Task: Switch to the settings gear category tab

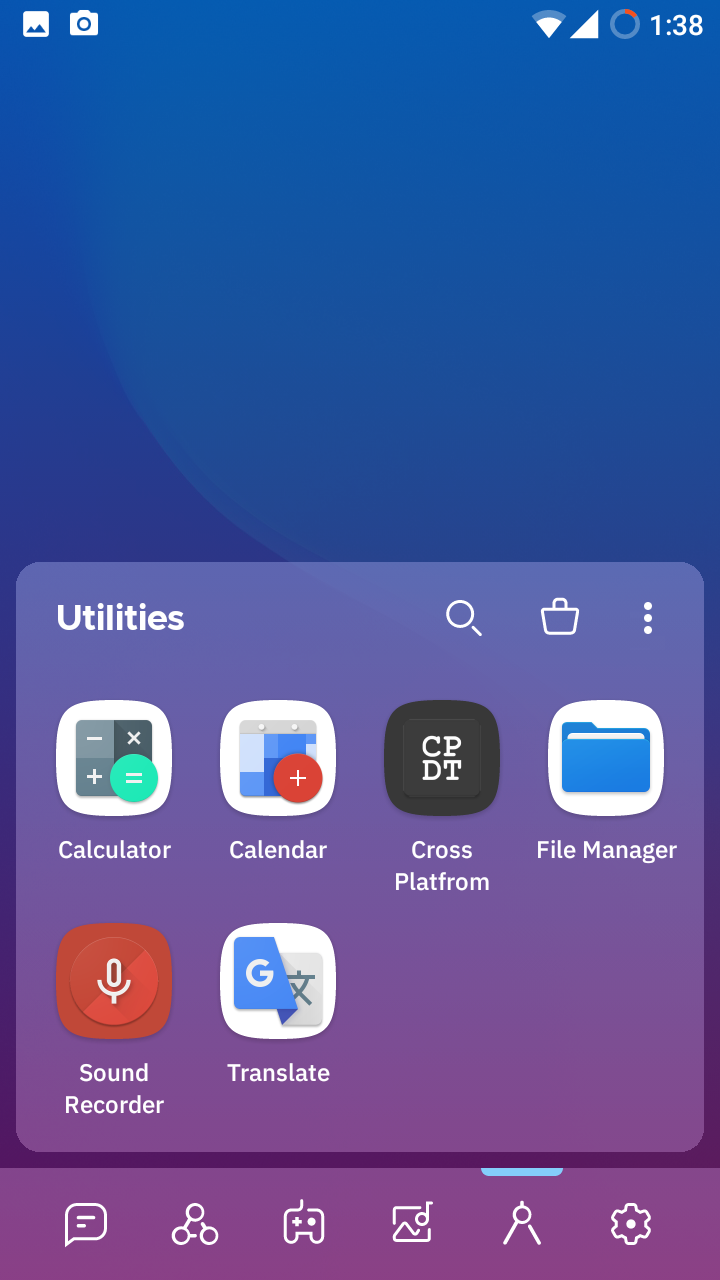Action: tap(631, 1224)
